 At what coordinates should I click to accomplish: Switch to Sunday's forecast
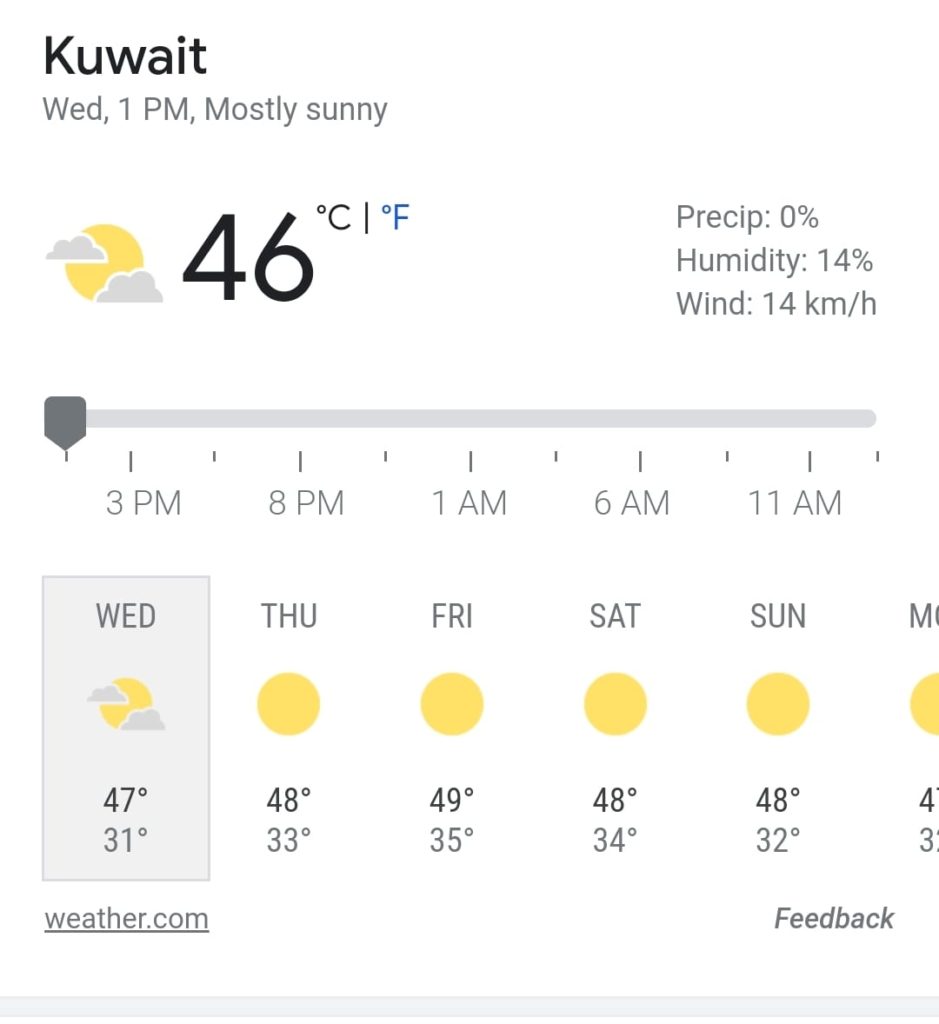point(778,728)
